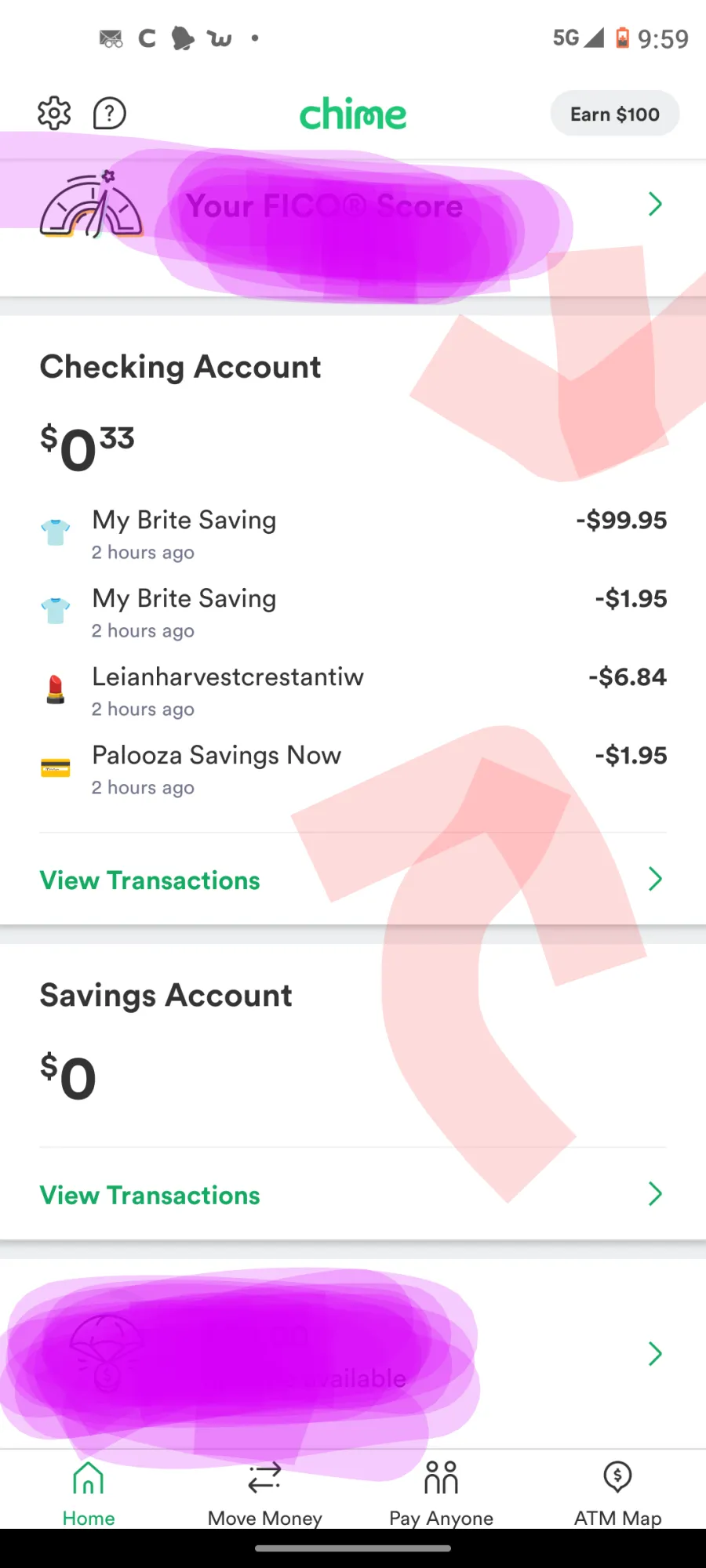Switch to the Move Money tab
The image size is (706, 1568).
click(x=265, y=1494)
